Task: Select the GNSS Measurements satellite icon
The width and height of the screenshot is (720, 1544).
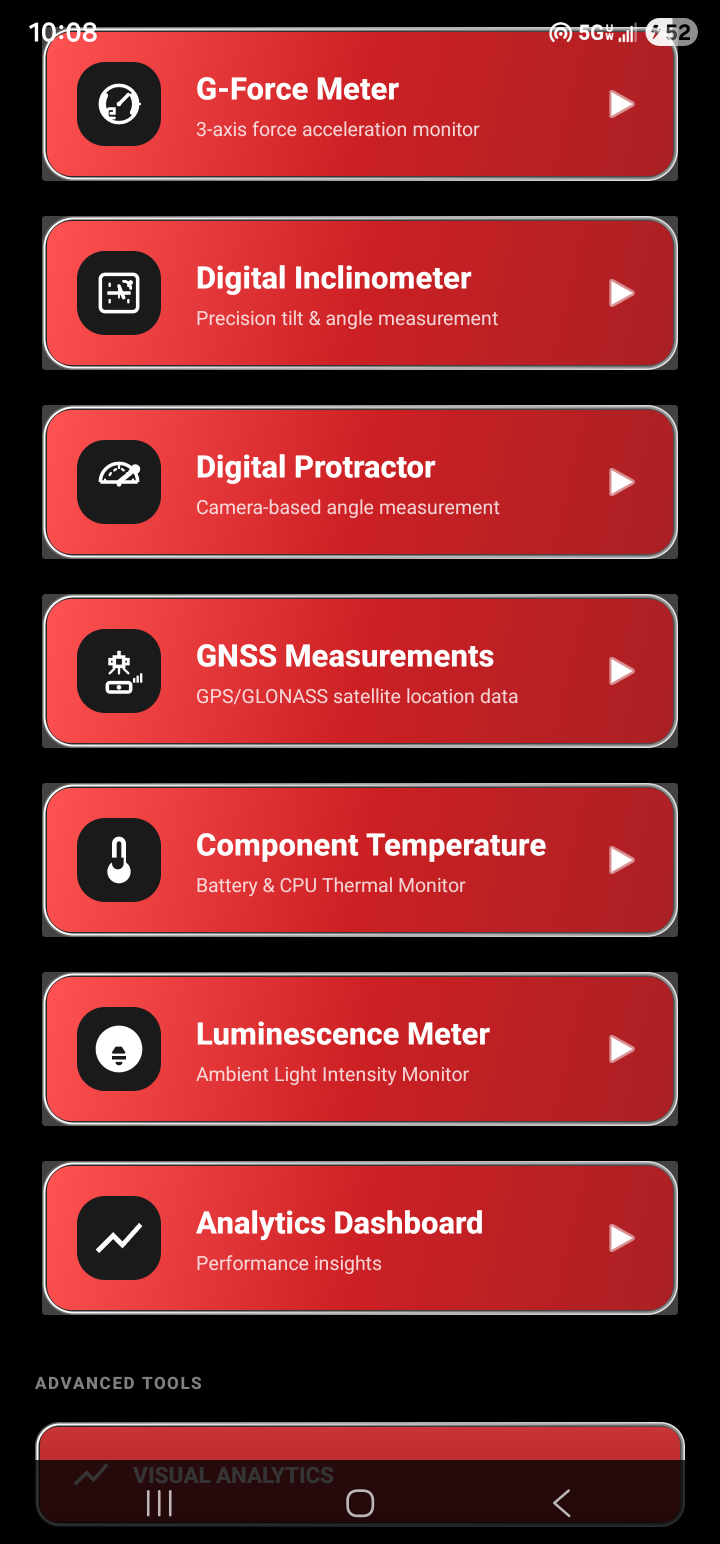Action: 119,671
